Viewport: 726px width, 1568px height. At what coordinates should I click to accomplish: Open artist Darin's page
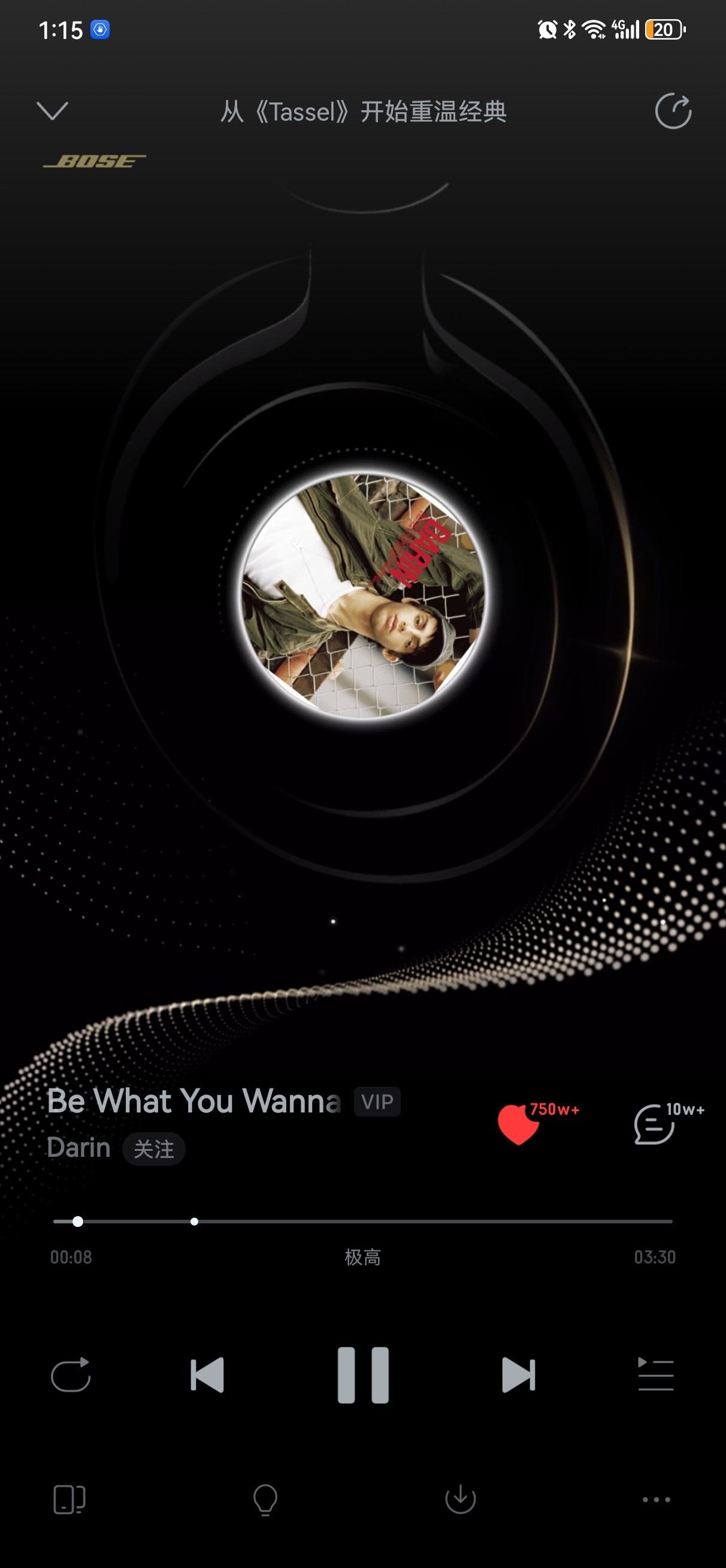point(78,1147)
